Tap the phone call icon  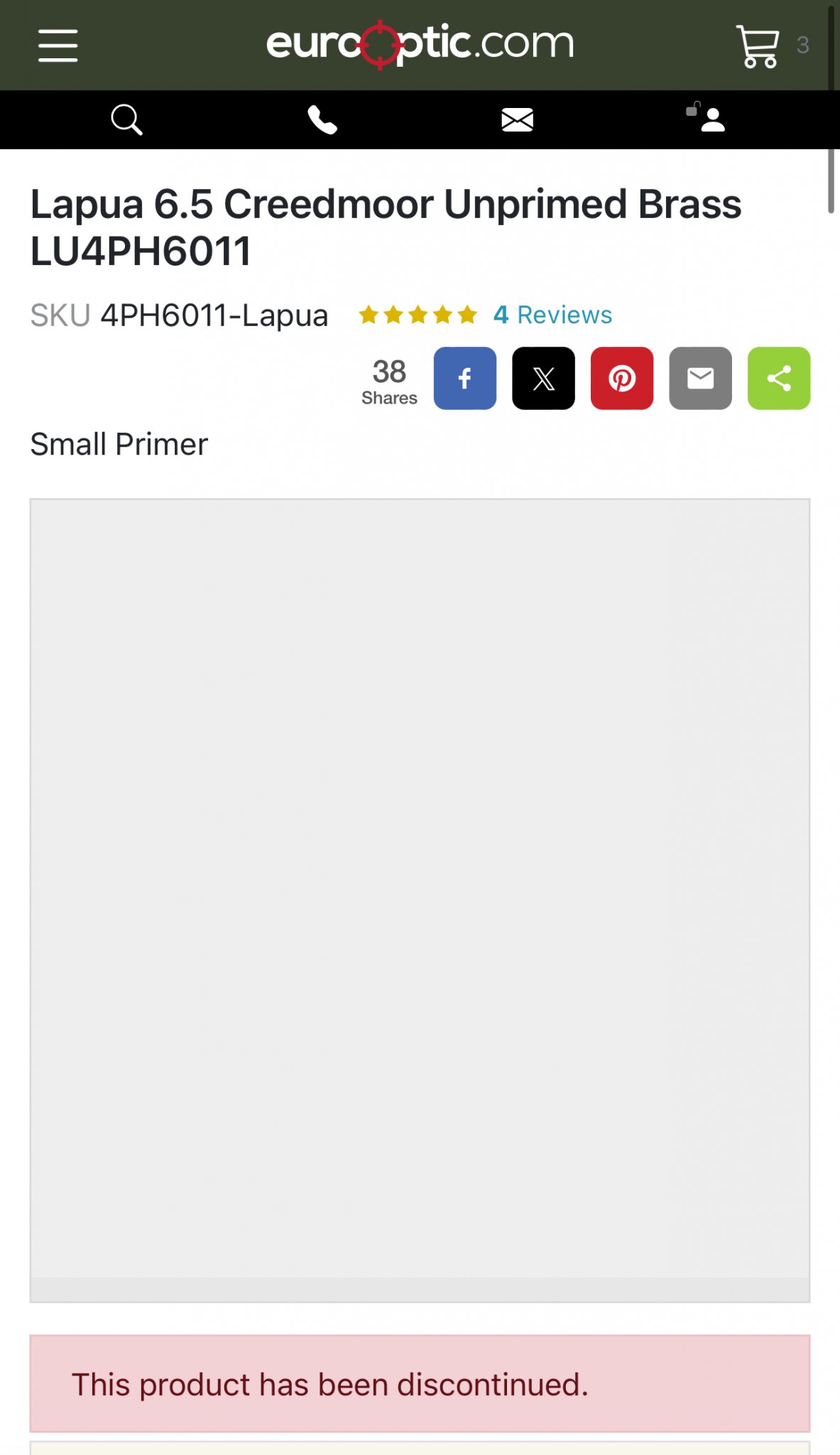322,119
